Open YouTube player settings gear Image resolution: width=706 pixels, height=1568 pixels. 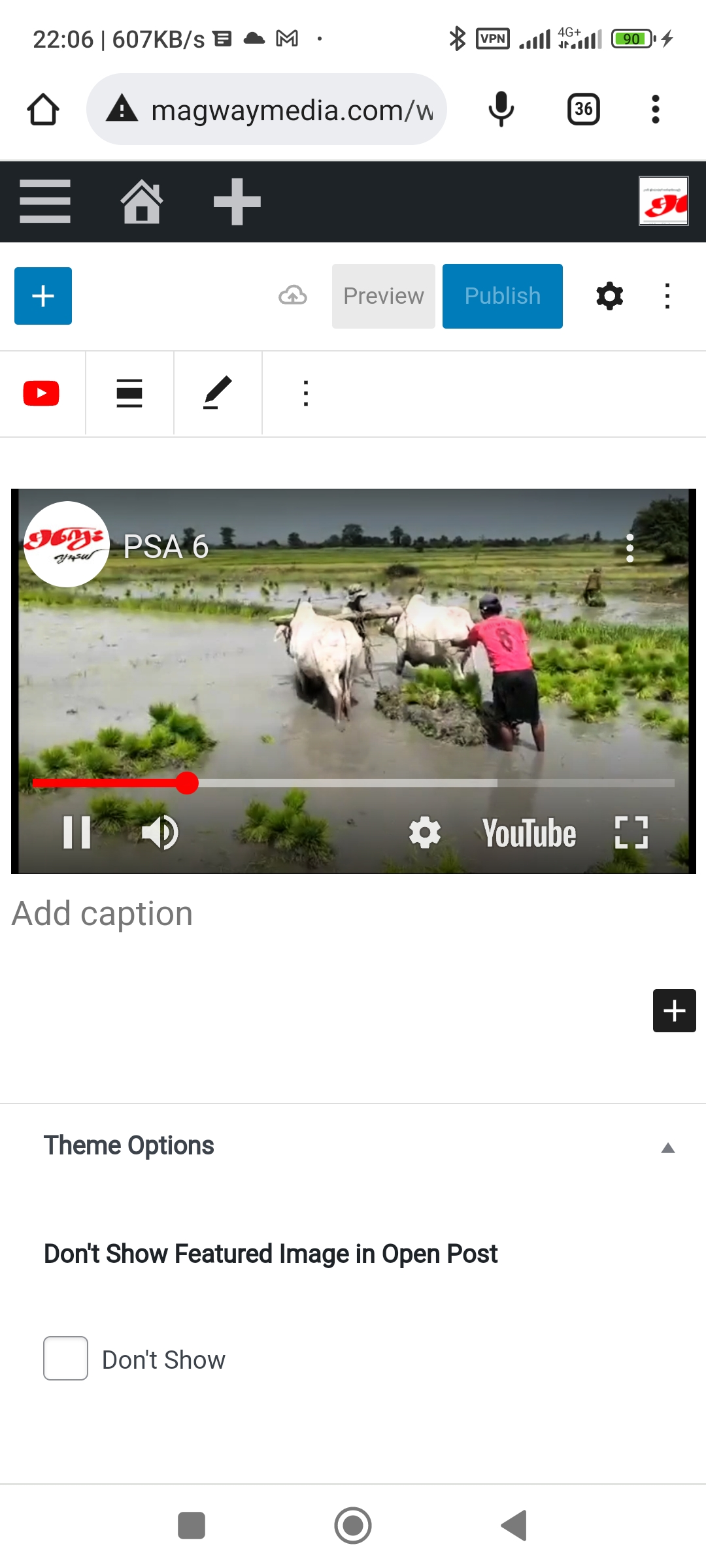(x=425, y=832)
